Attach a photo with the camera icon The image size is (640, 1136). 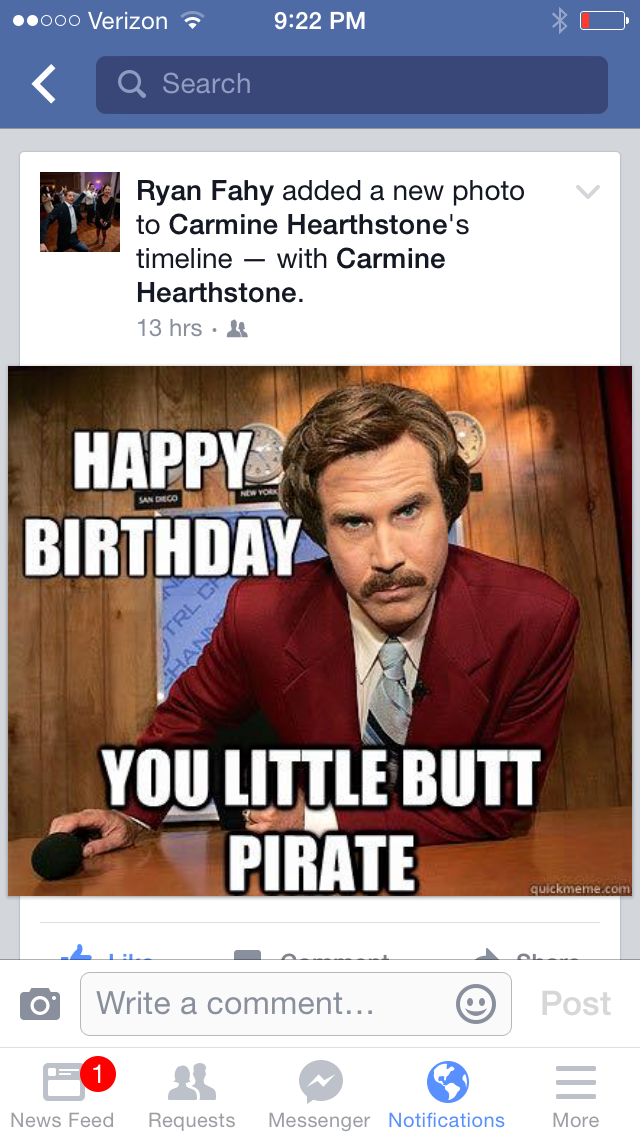[40, 1003]
